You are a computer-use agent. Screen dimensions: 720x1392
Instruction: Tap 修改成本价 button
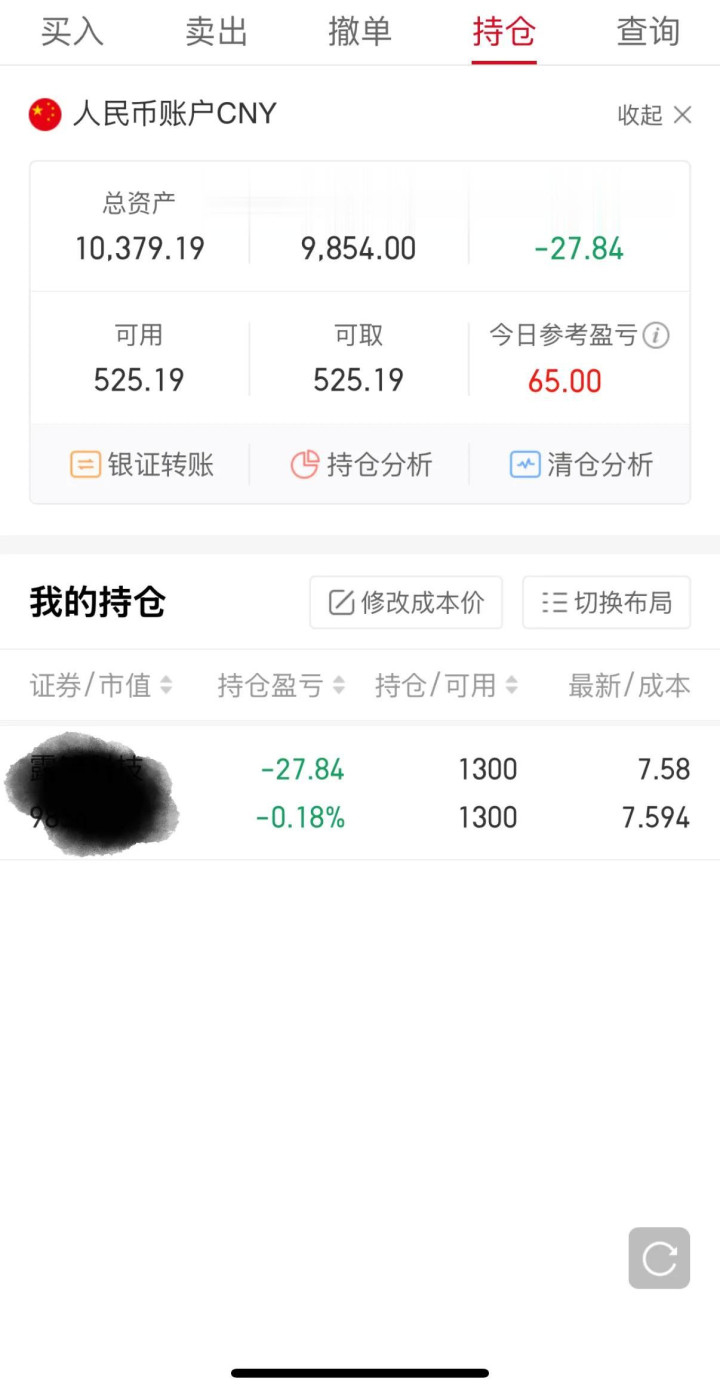click(x=406, y=602)
